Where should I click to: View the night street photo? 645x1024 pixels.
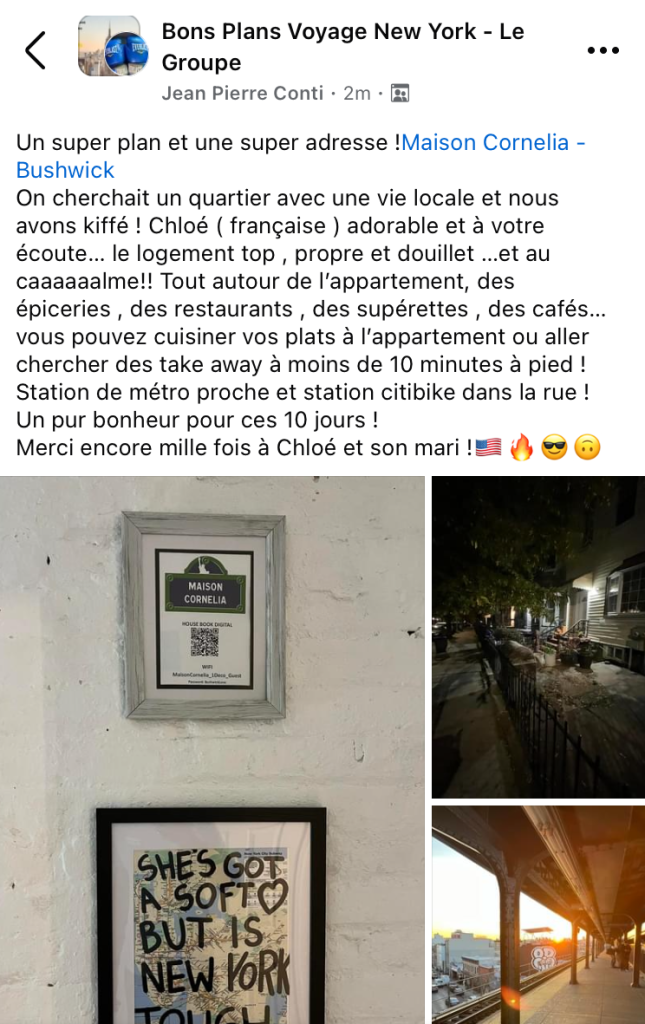pyautogui.click(x=538, y=637)
